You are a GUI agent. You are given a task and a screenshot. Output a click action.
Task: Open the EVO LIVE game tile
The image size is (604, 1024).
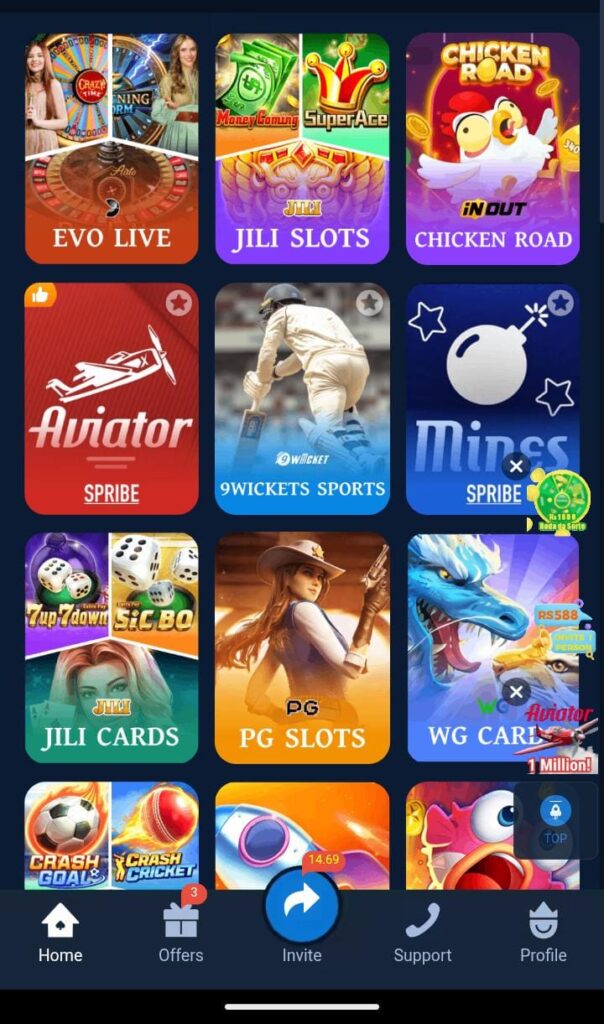[111, 148]
